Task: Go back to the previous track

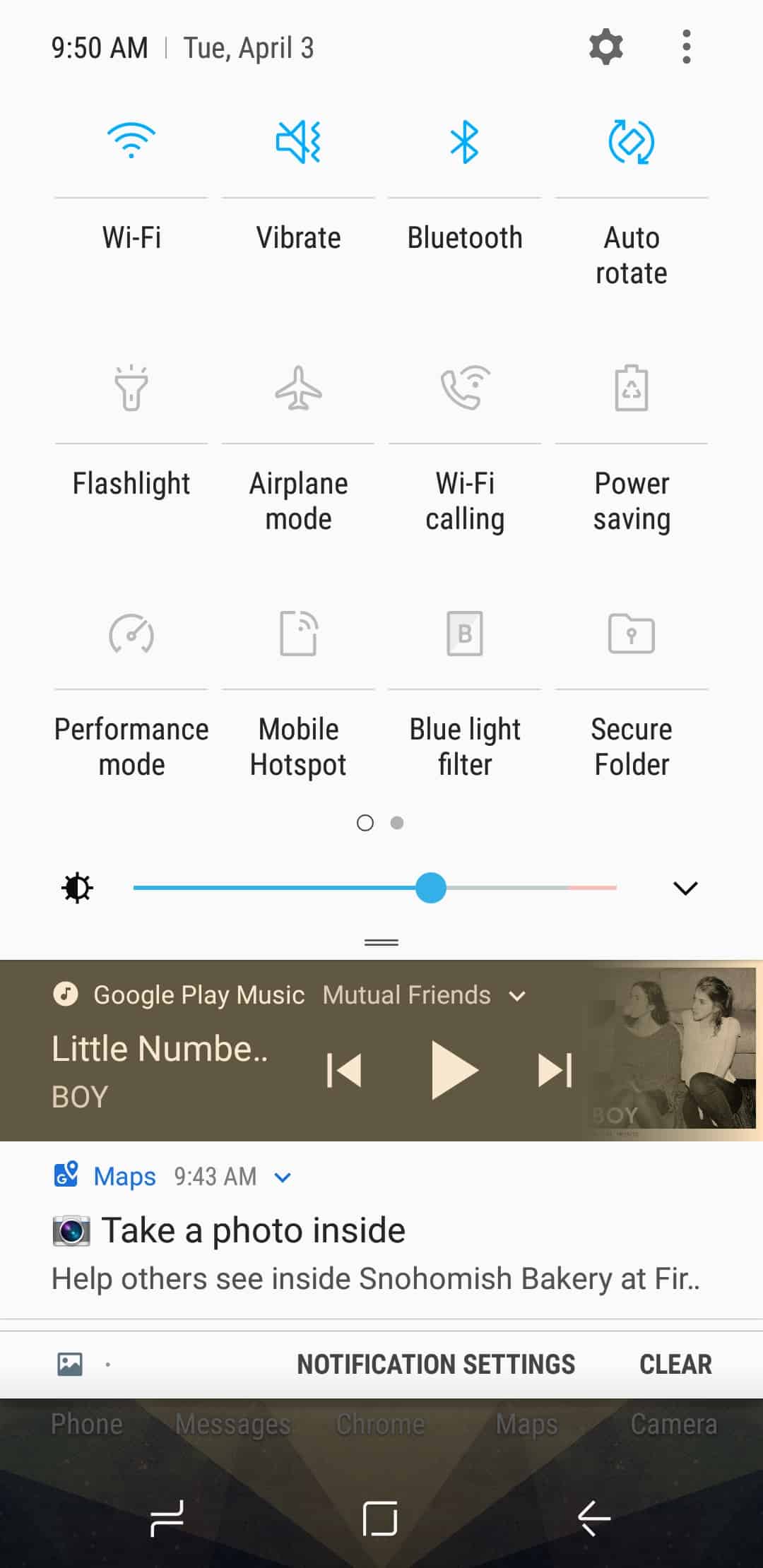Action: (x=344, y=1069)
